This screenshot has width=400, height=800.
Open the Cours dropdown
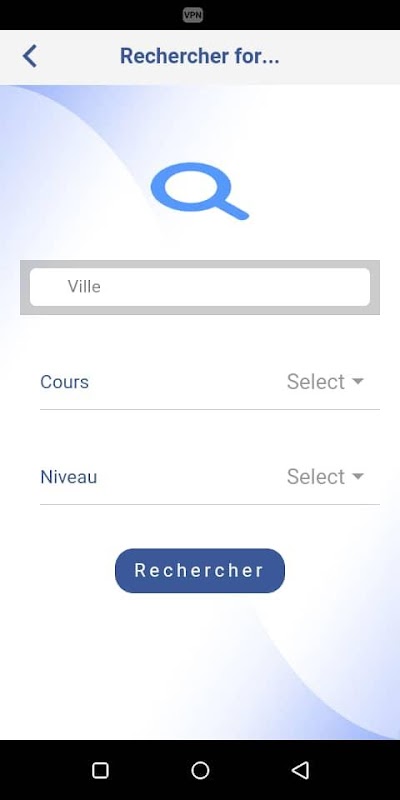(x=325, y=382)
